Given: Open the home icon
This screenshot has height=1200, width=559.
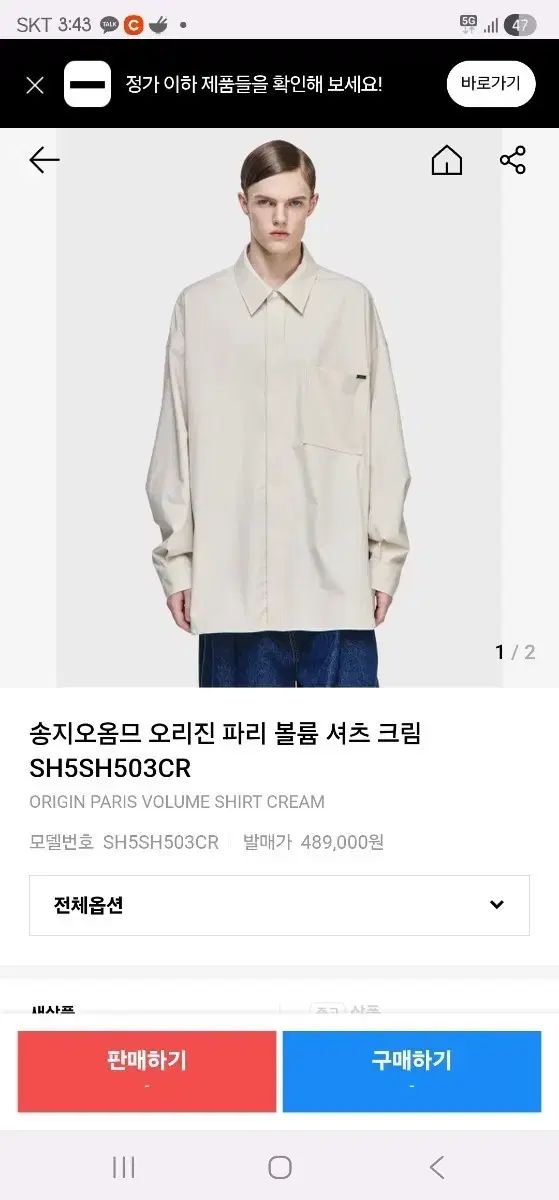Looking at the screenshot, I should point(447,160).
